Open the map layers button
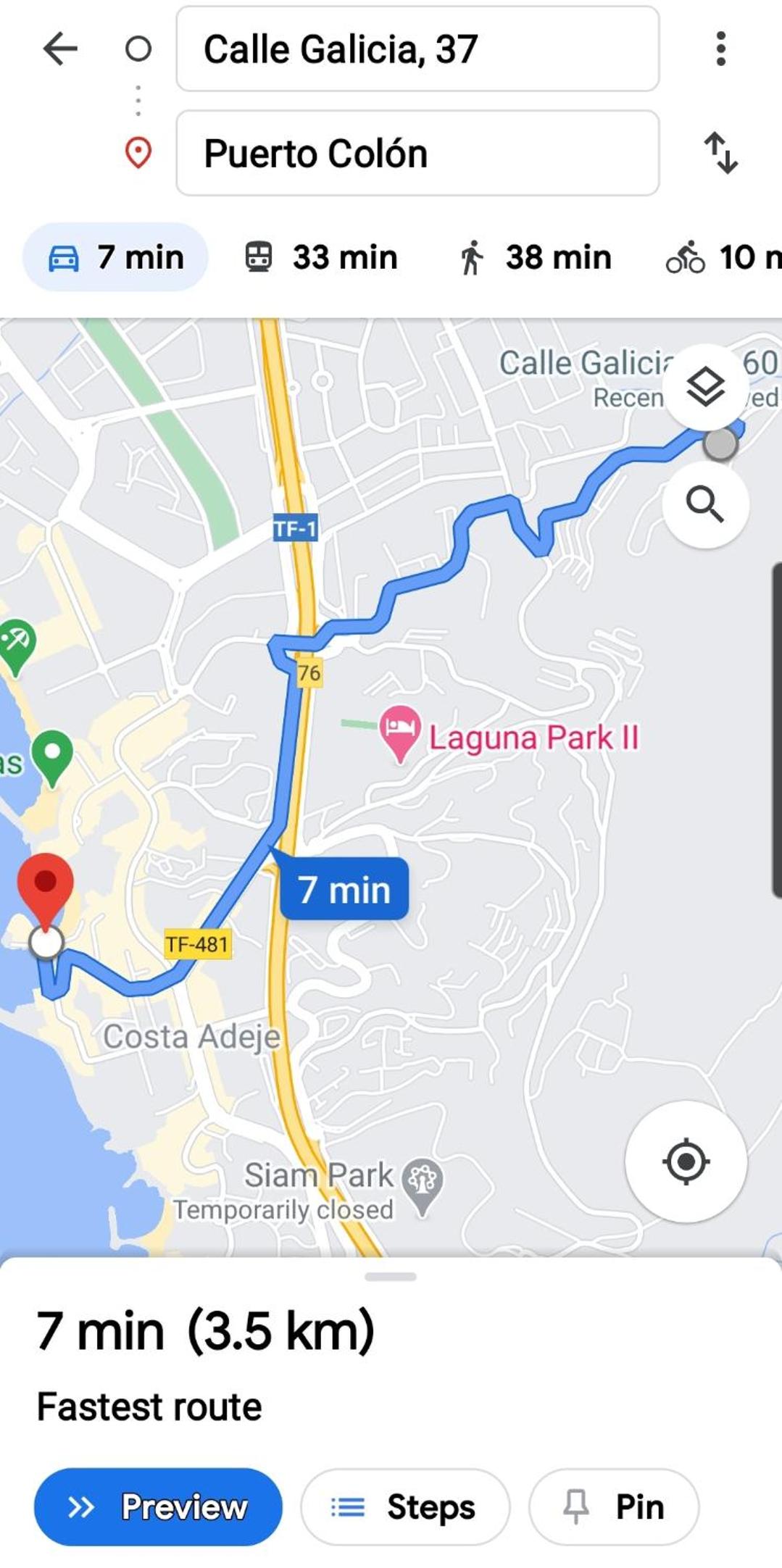Image resolution: width=782 pixels, height=1568 pixels. pyautogui.click(x=705, y=386)
